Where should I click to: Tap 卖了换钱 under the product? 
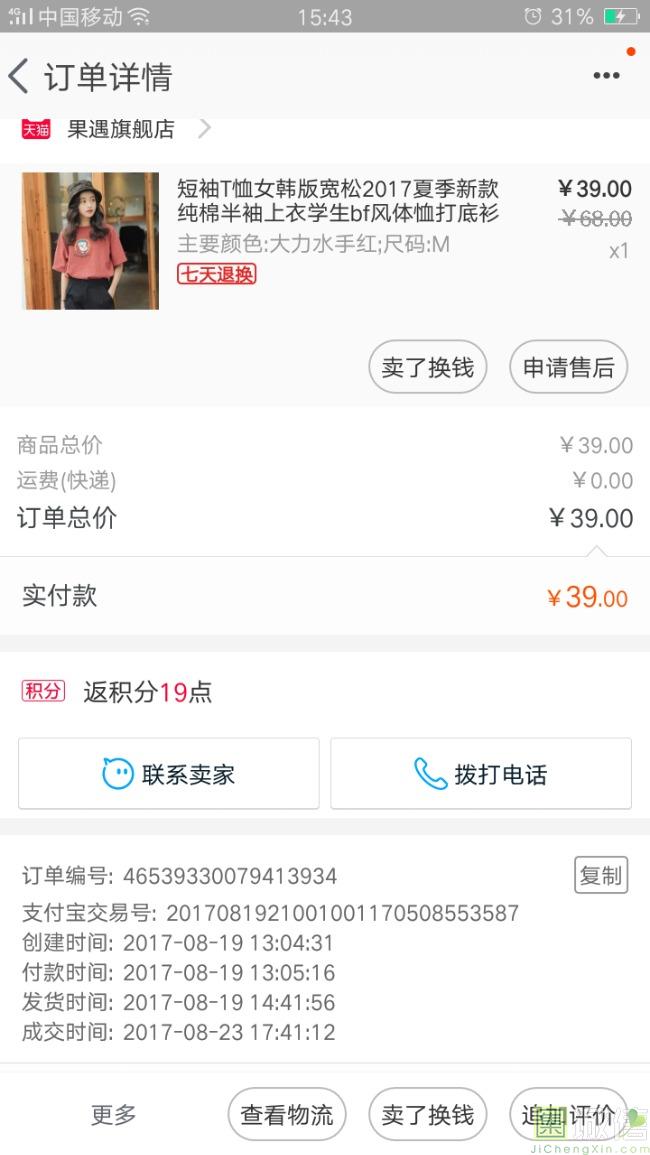click(x=427, y=367)
